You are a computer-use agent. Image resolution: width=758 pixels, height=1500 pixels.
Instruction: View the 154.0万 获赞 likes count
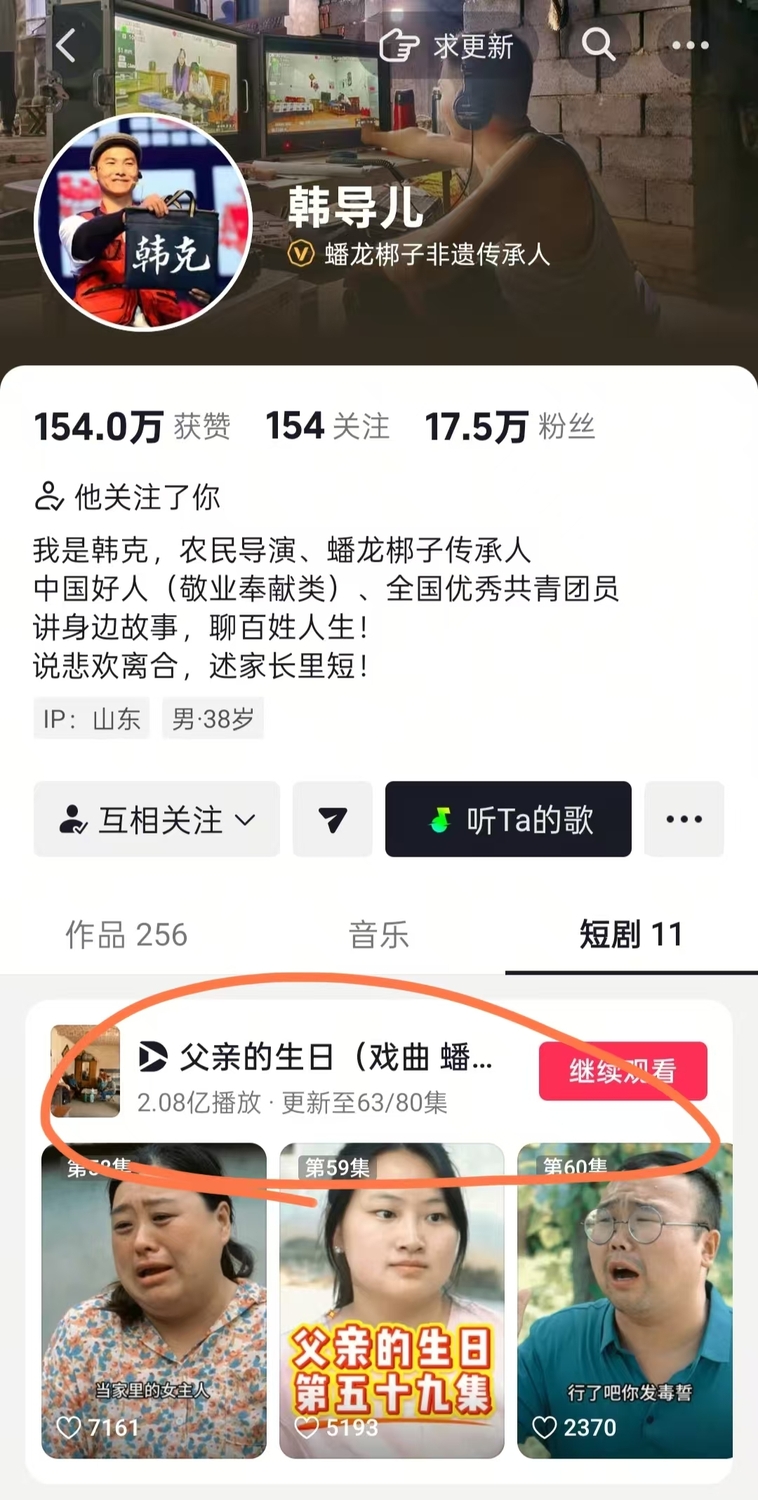click(x=132, y=427)
